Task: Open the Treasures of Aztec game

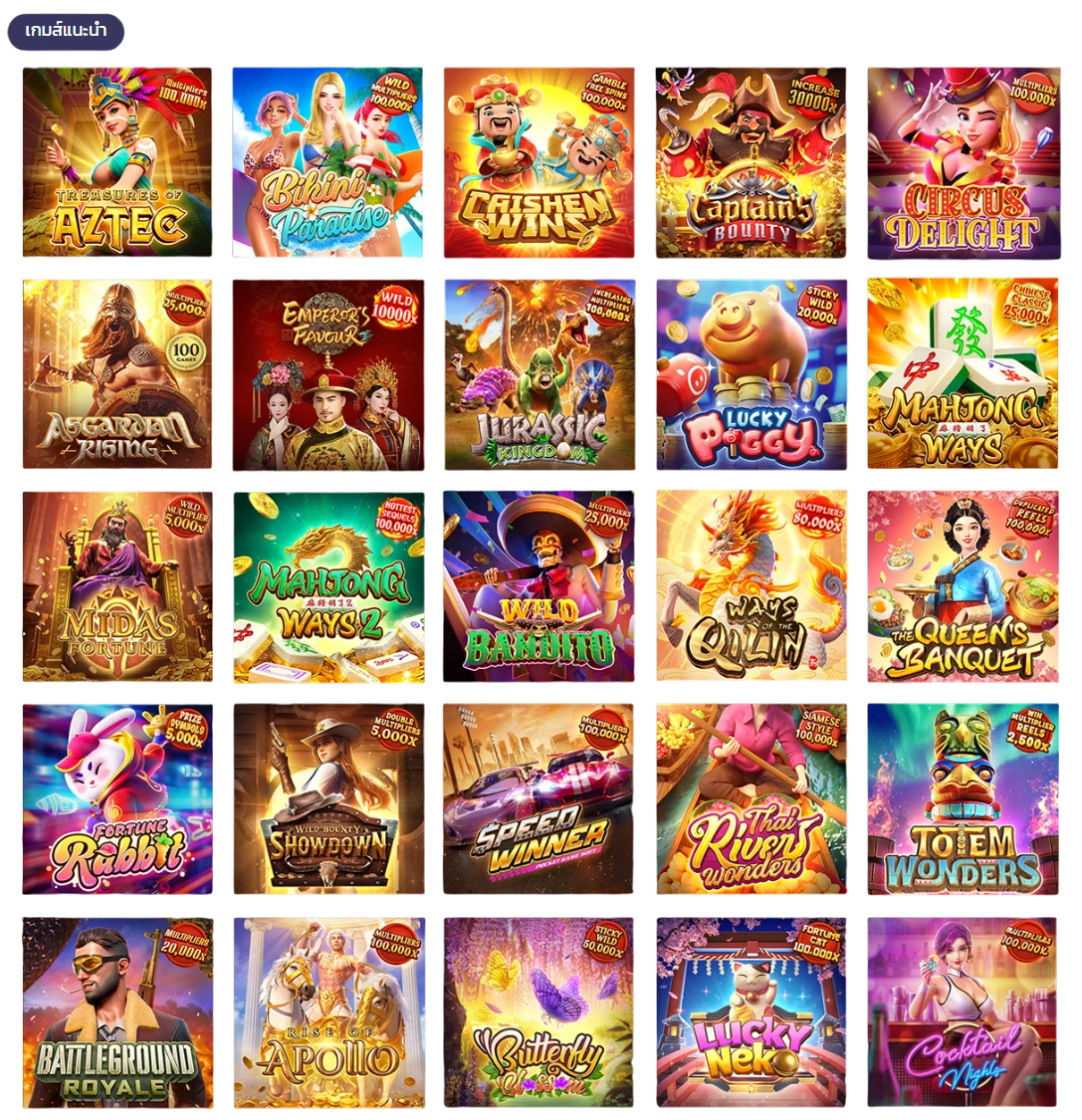Action: pos(115,162)
